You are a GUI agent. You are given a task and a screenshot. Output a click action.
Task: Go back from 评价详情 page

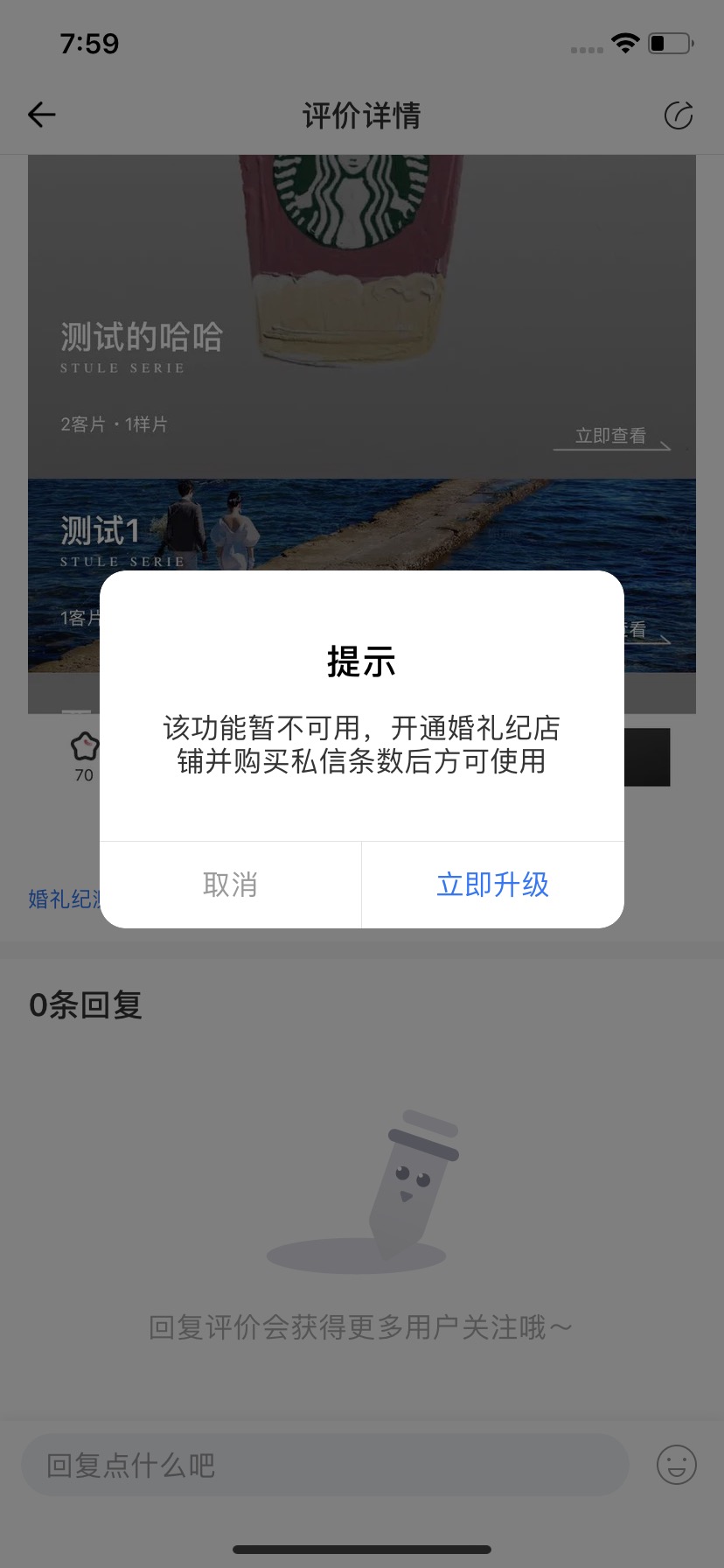tap(42, 115)
